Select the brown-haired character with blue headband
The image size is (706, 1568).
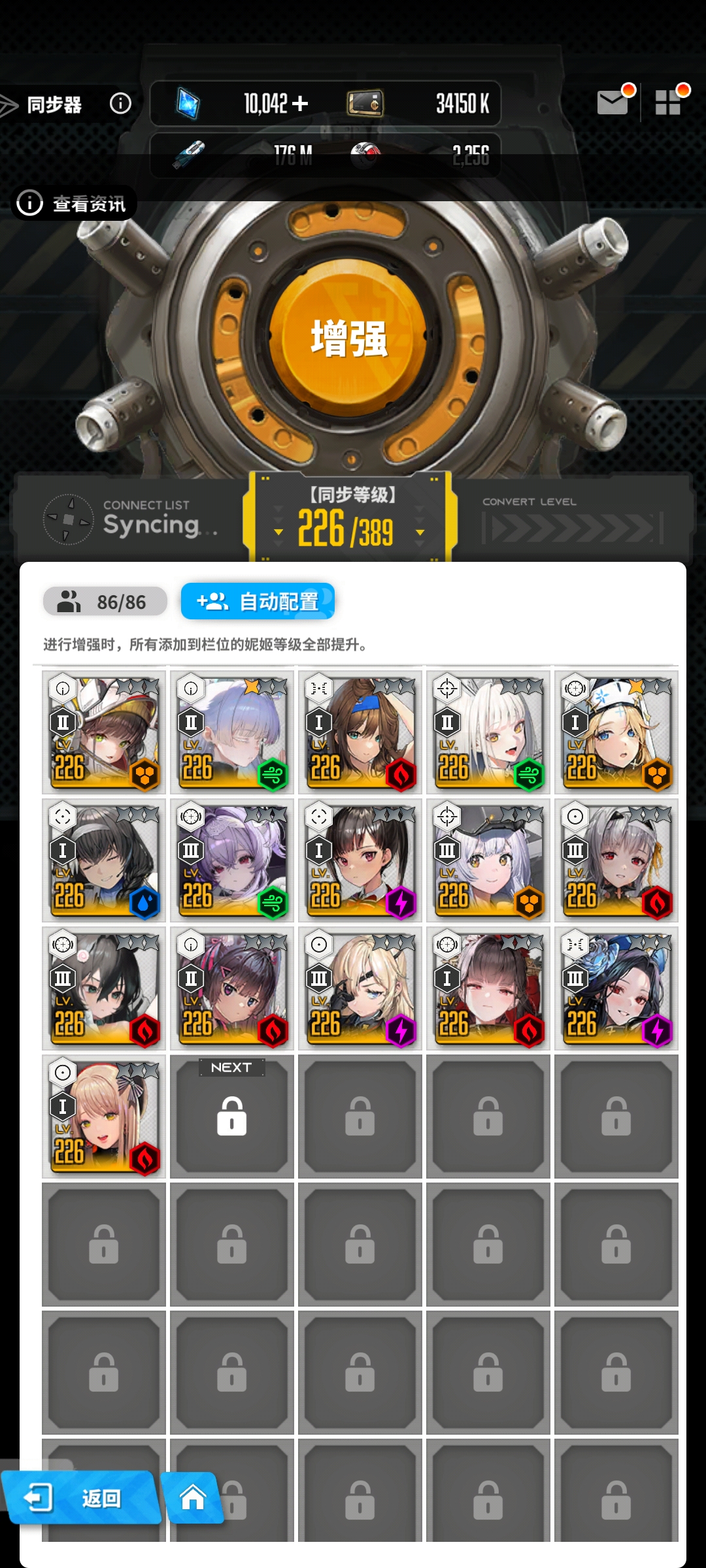point(360,732)
